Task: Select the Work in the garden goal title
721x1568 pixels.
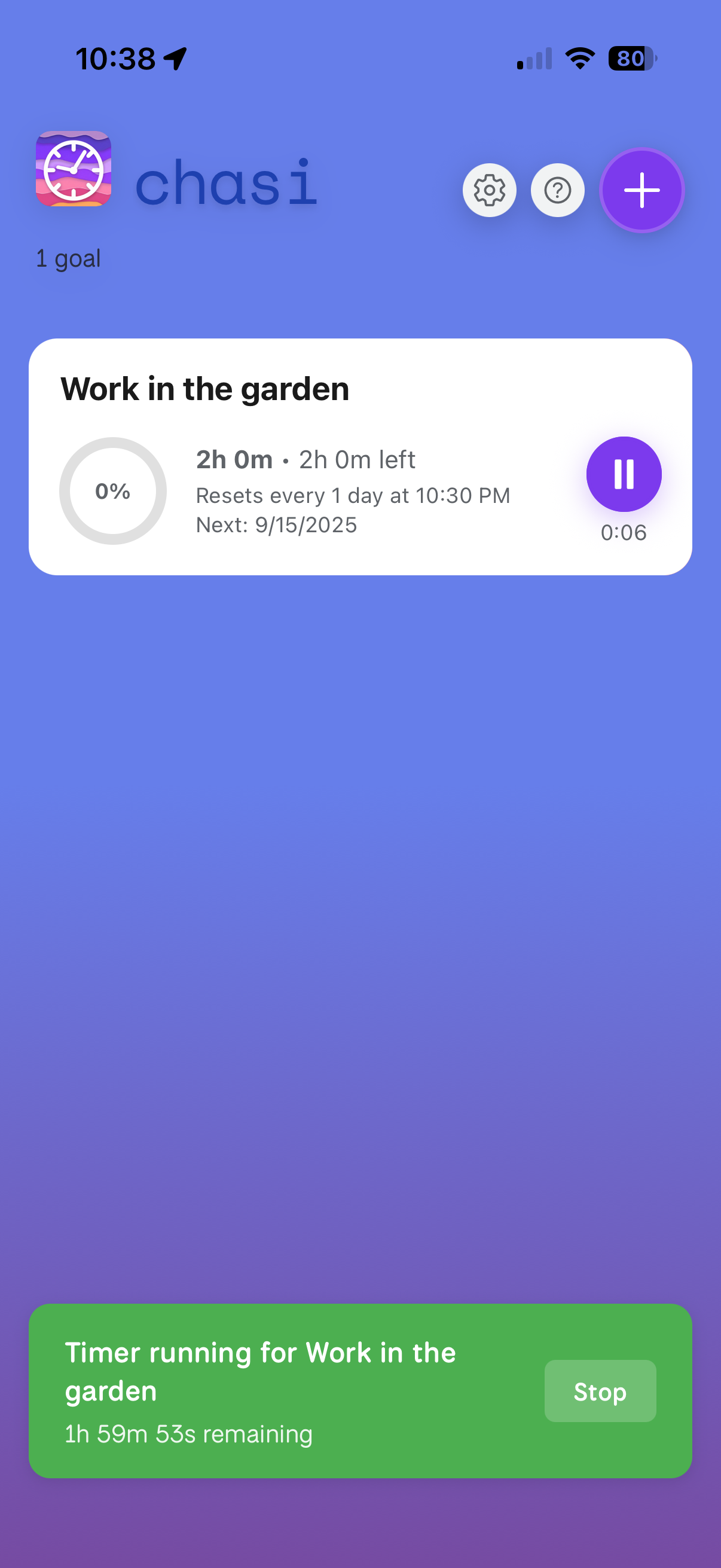Action: pyautogui.click(x=204, y=388)
